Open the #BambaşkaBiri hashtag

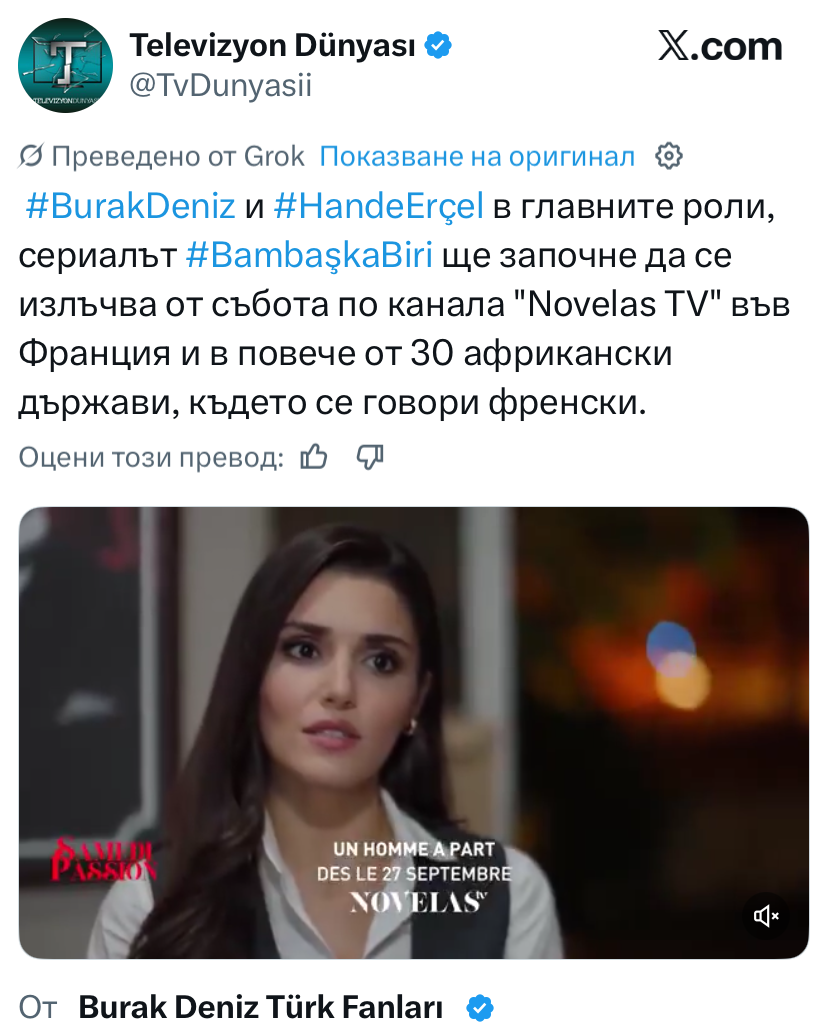[x=309, y=255]
